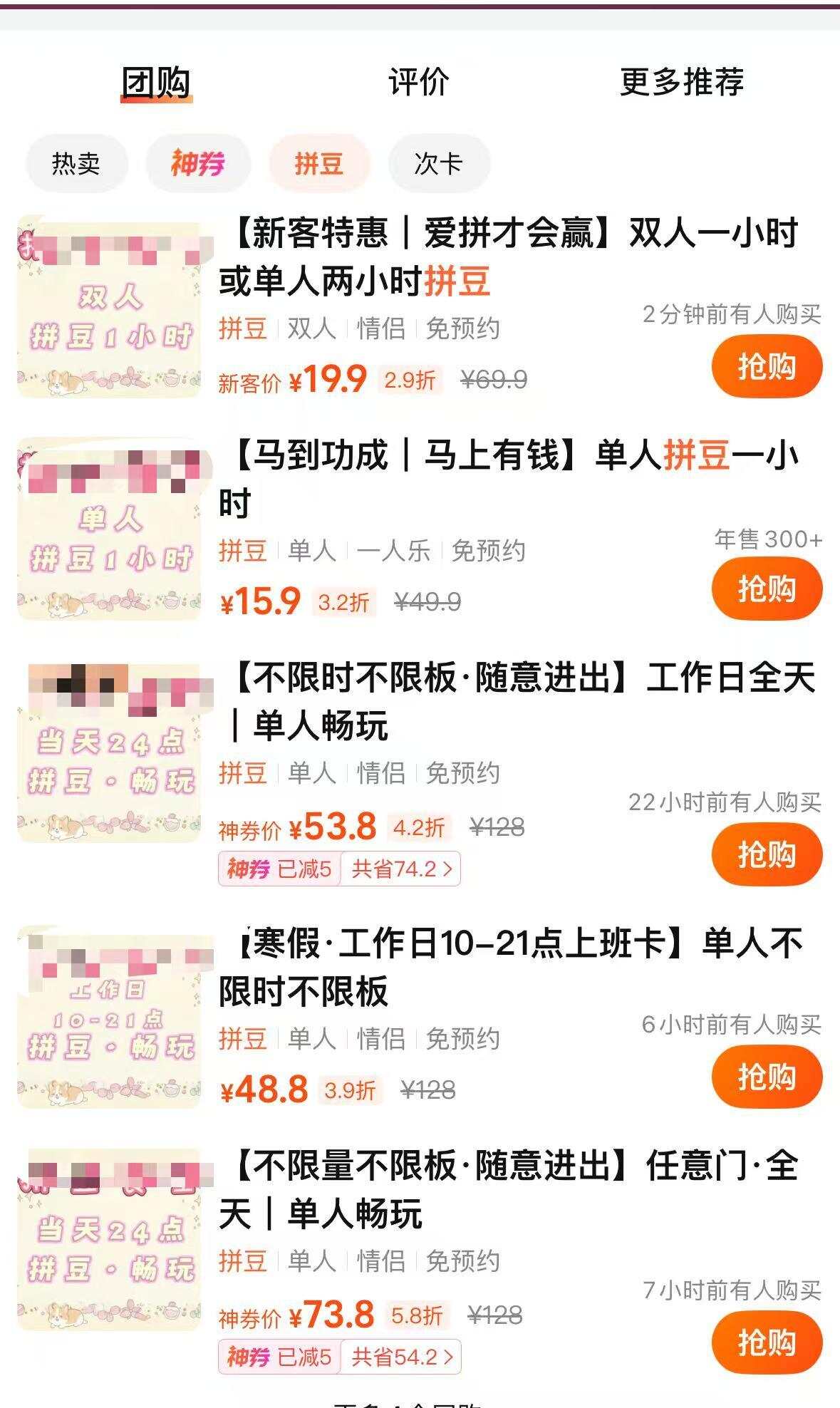Select the 拼豆 filter chip
The image size is (840, 1408).
tap(319, 163)
